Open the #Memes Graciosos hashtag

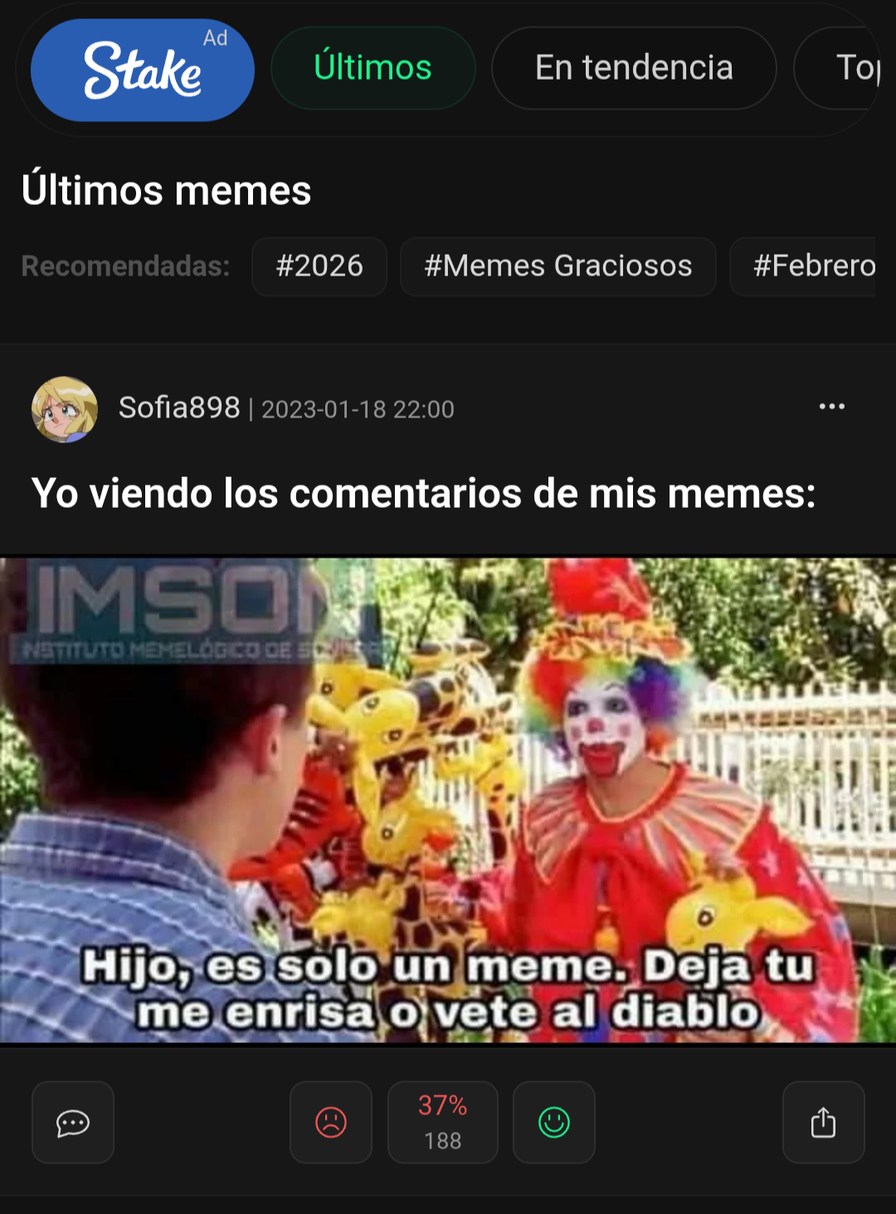(x=558, y=266)
